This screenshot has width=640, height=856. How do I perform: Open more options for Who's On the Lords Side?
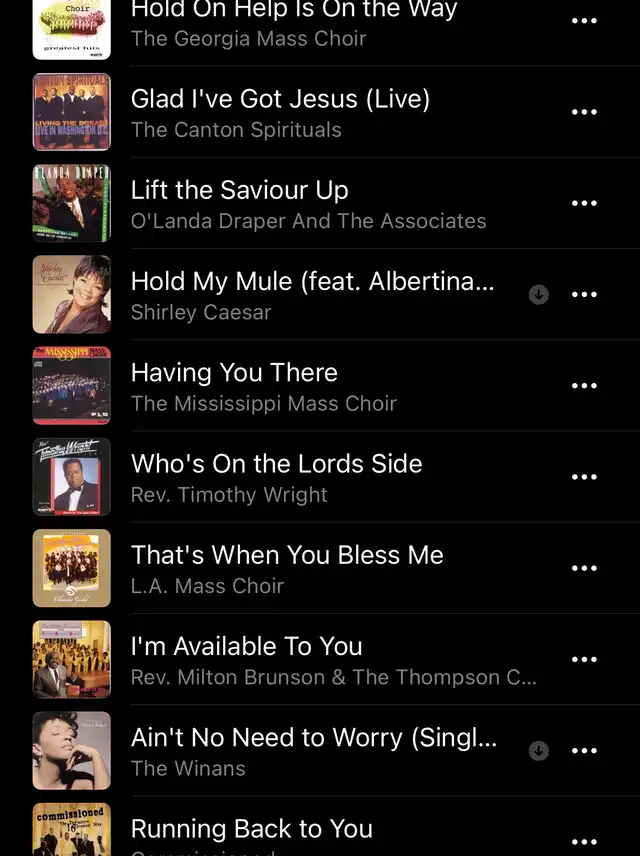tap(584, 477)
